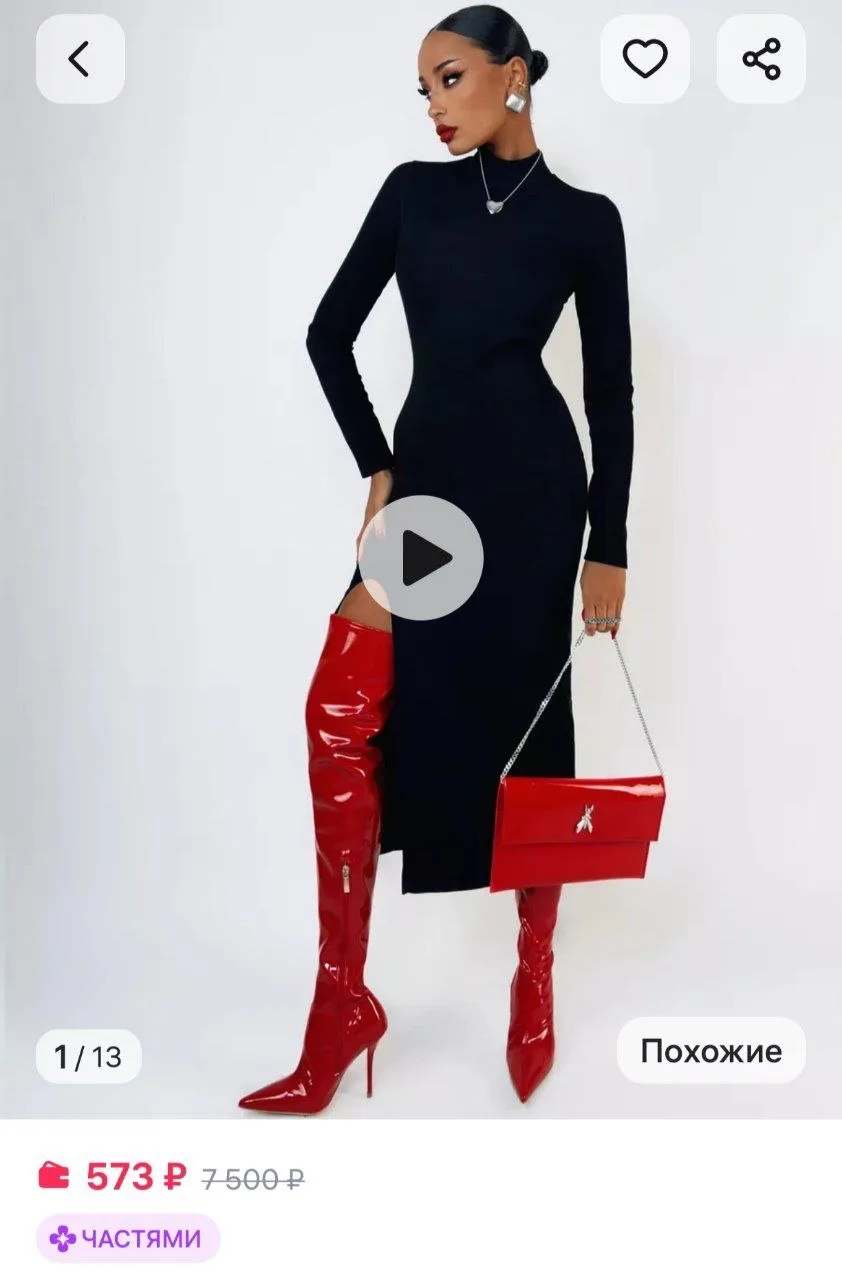Image resolution: width=842 pixels, height=1280 pixels.
Task: Play the product video
Action: click(x=421, y=558)
